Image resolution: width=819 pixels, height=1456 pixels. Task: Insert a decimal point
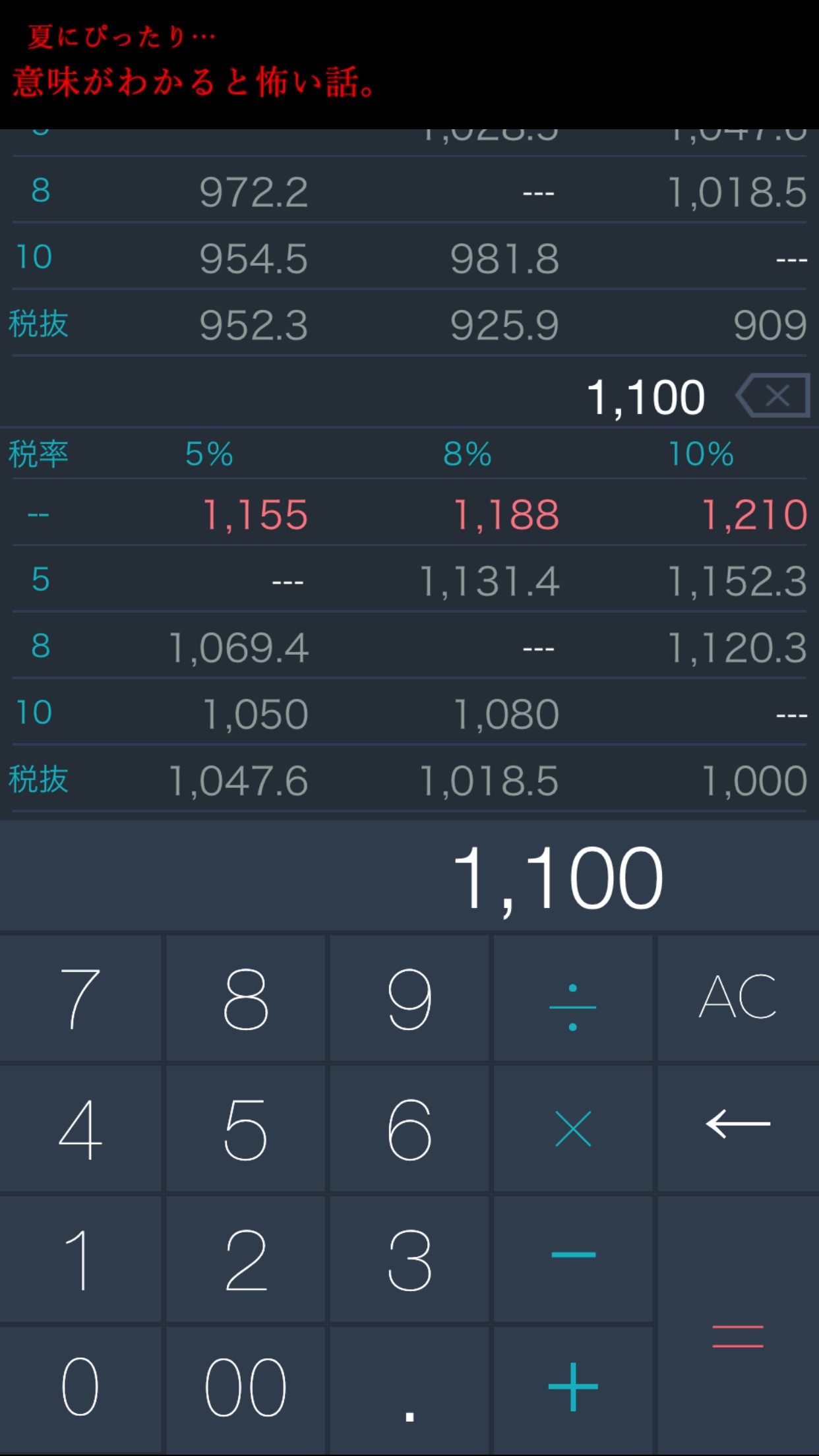coord(409,1387)
